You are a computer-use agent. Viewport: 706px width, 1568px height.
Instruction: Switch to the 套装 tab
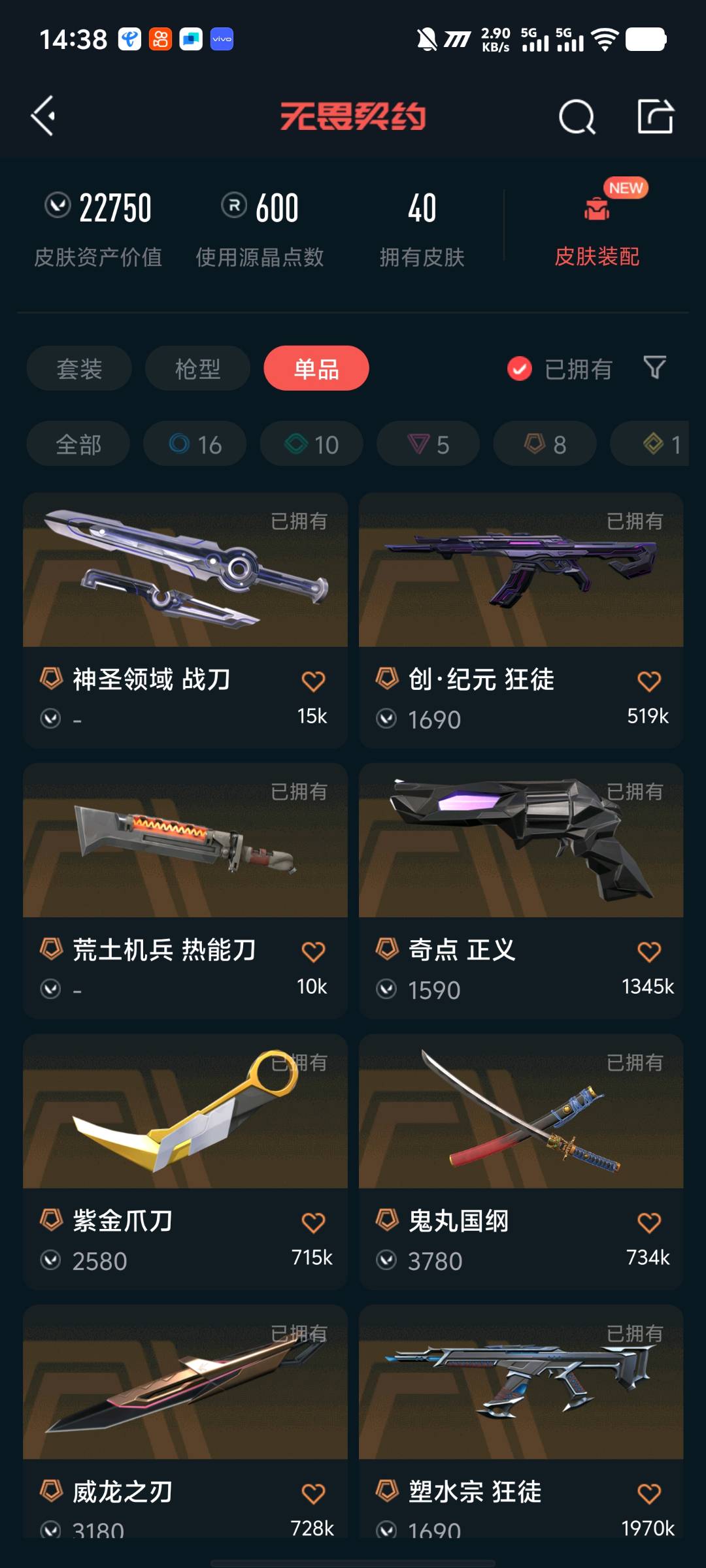click(79, 368)
